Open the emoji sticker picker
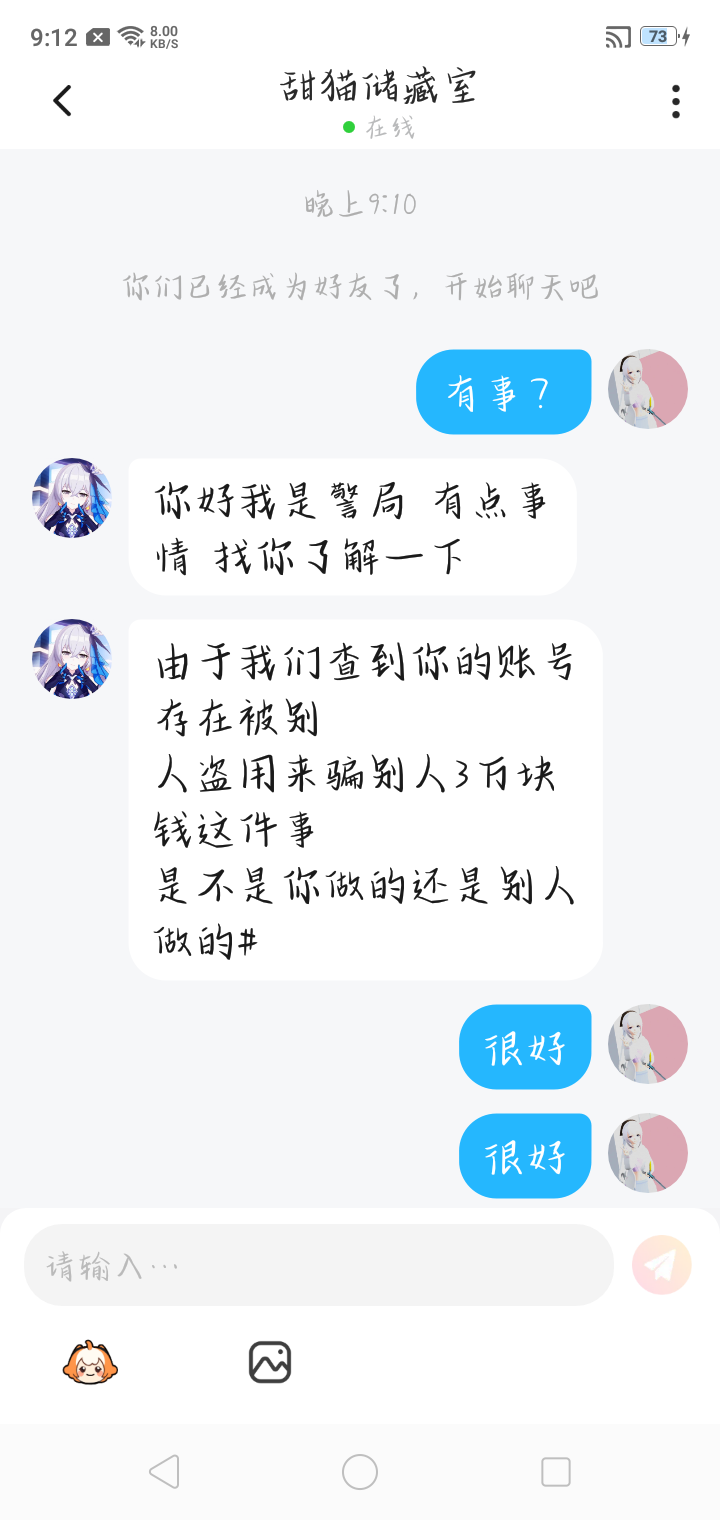Viewport: 720px width, 1520px height. point(90,1362)
